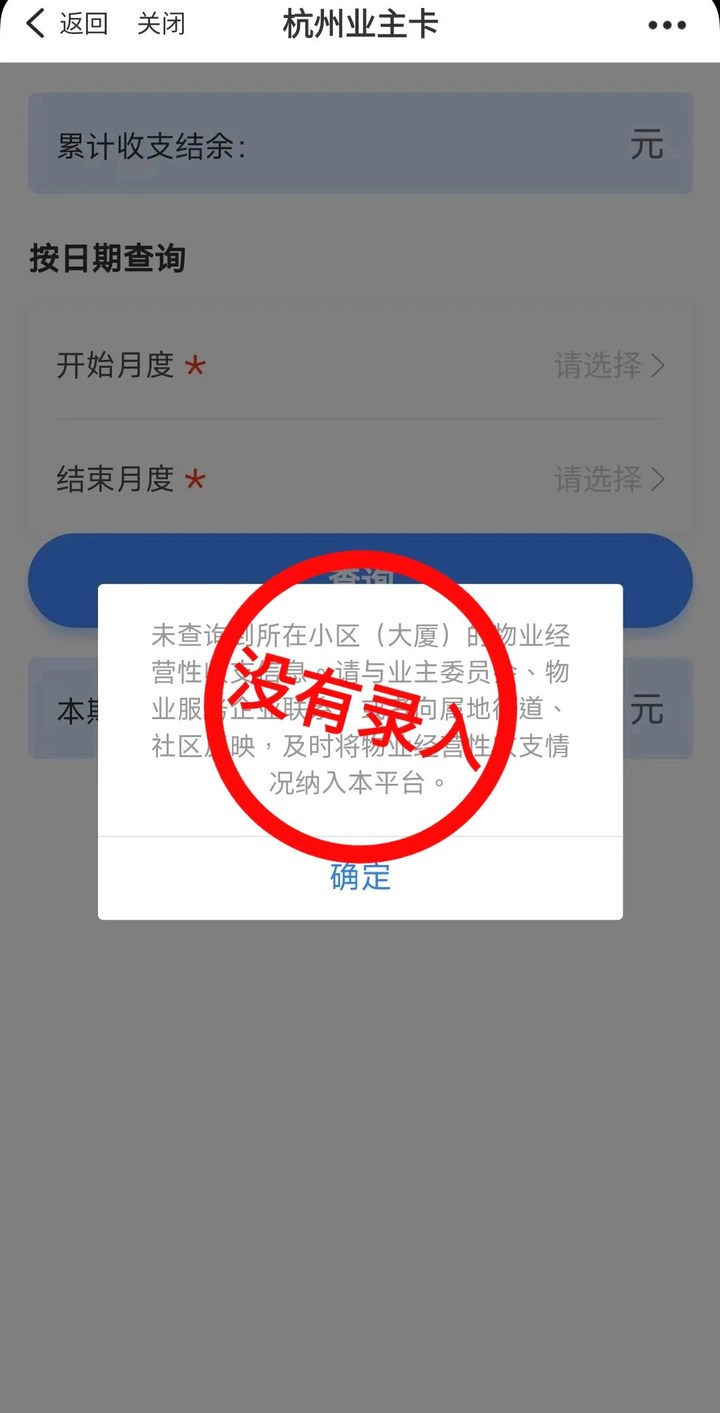Close the page via 关闭
Screen dimensions: 720x1413
[x=161, y=24]
